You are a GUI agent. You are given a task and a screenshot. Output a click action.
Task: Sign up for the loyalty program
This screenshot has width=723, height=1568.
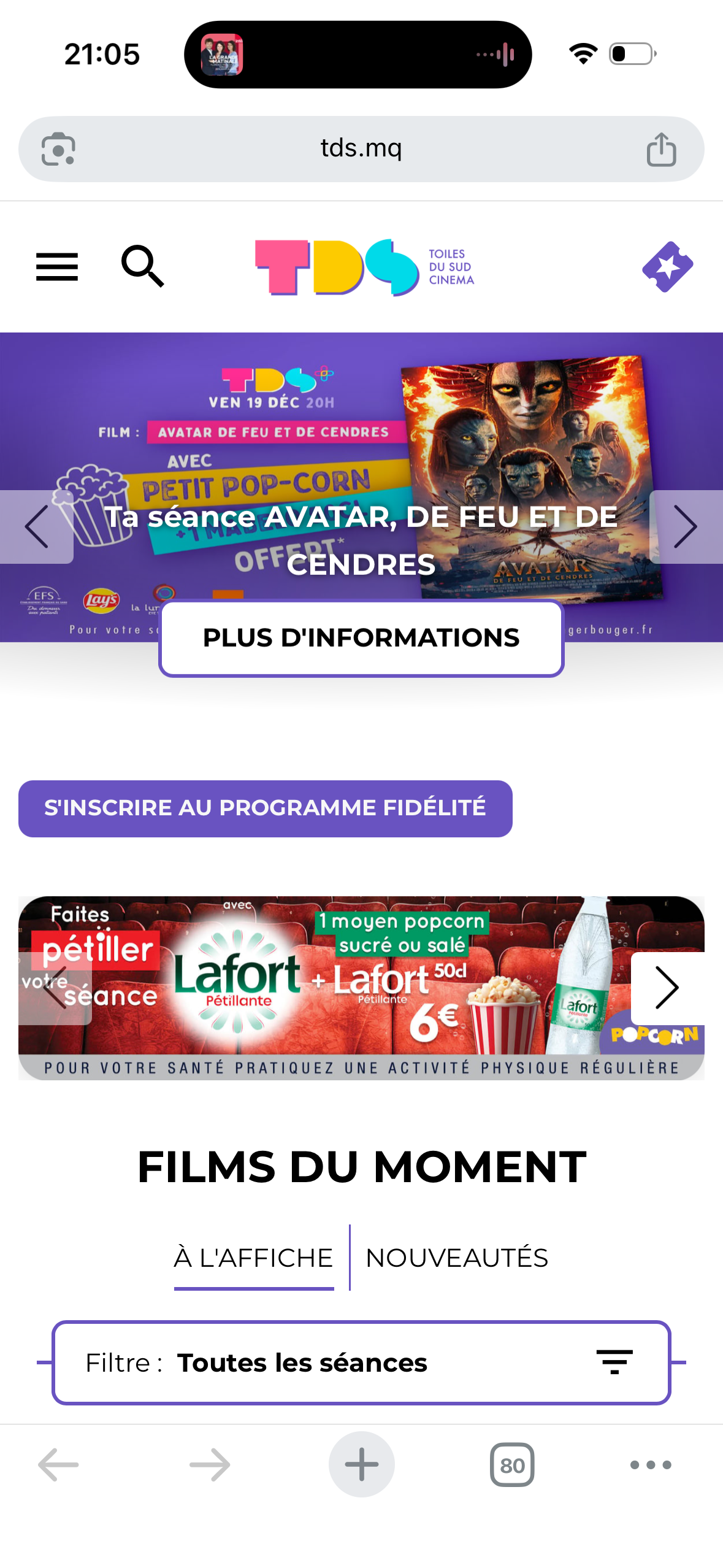[x=265, y=808]
